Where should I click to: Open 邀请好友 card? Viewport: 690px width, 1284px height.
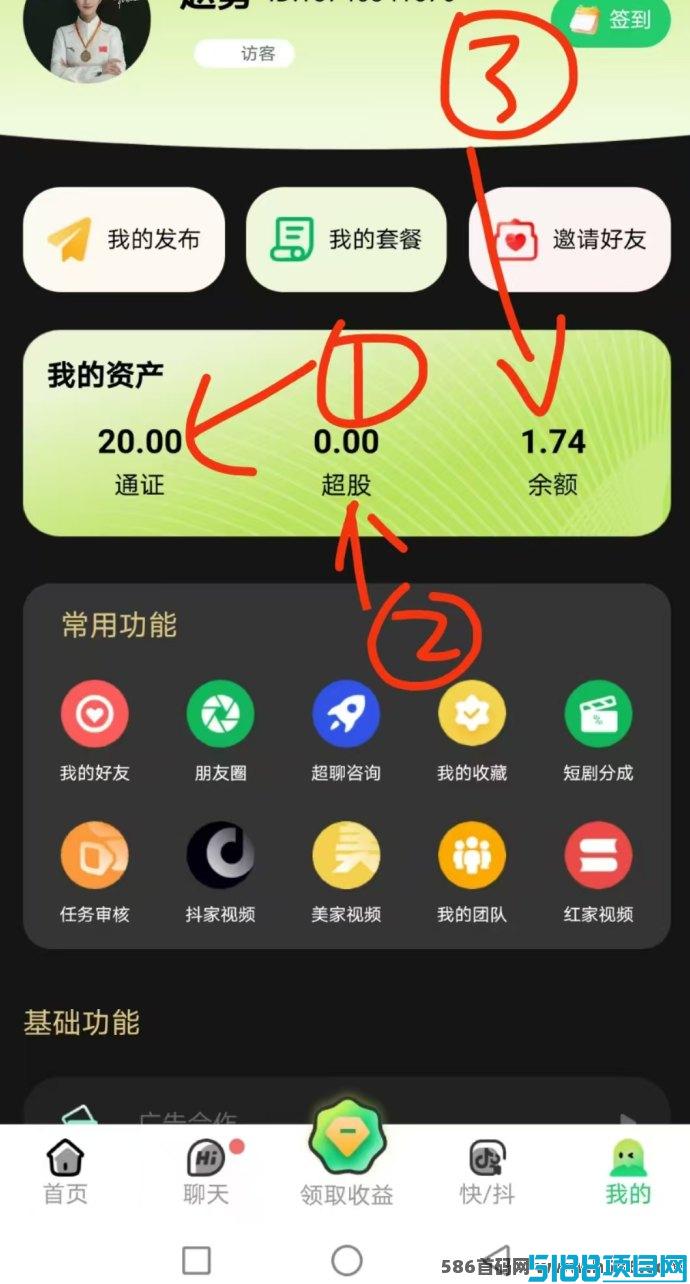[569, 239]
